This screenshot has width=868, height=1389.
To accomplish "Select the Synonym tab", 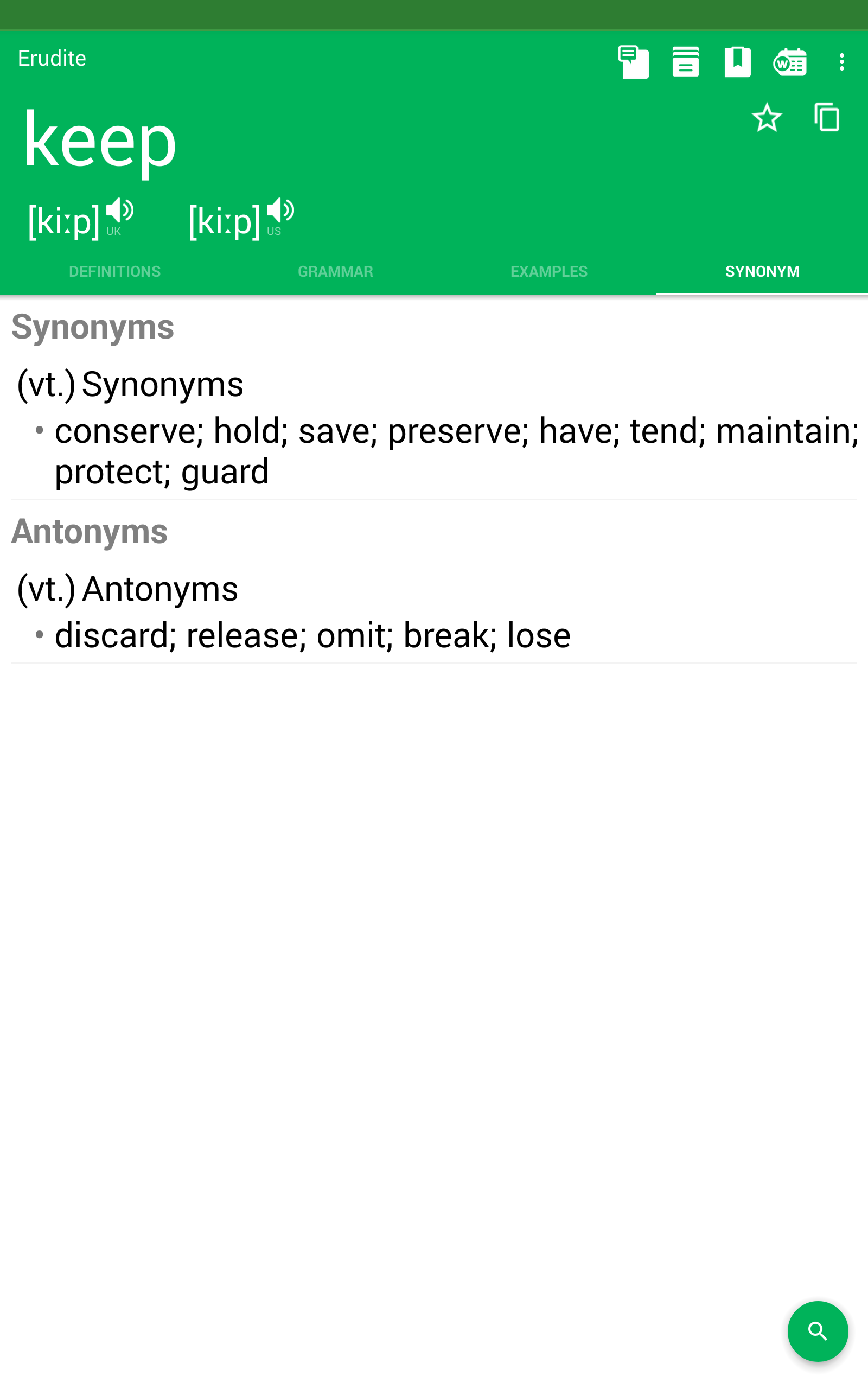I will pos(762,271).
